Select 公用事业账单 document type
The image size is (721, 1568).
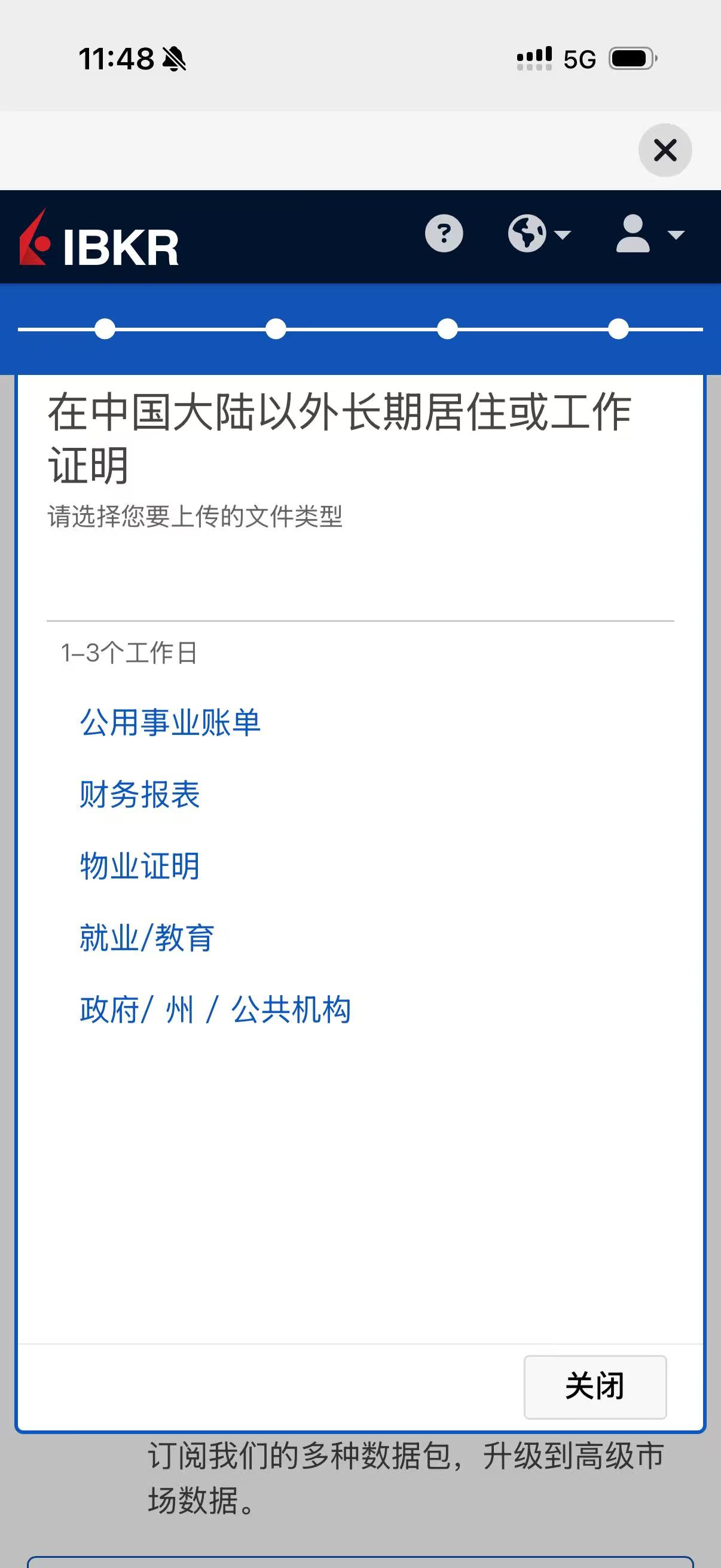pyautogui.click(x=170, y=722)
